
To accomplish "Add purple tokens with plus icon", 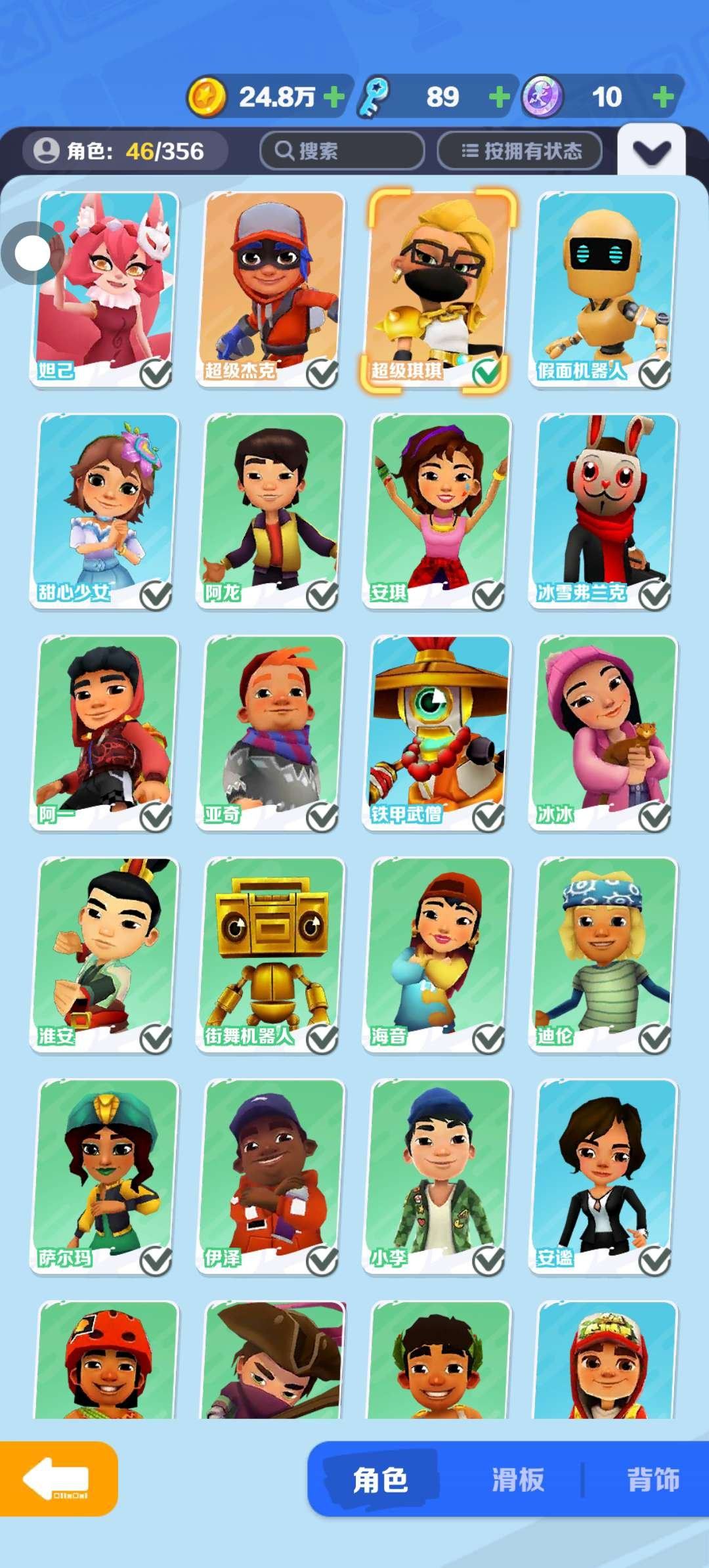I will pos(664,97).
